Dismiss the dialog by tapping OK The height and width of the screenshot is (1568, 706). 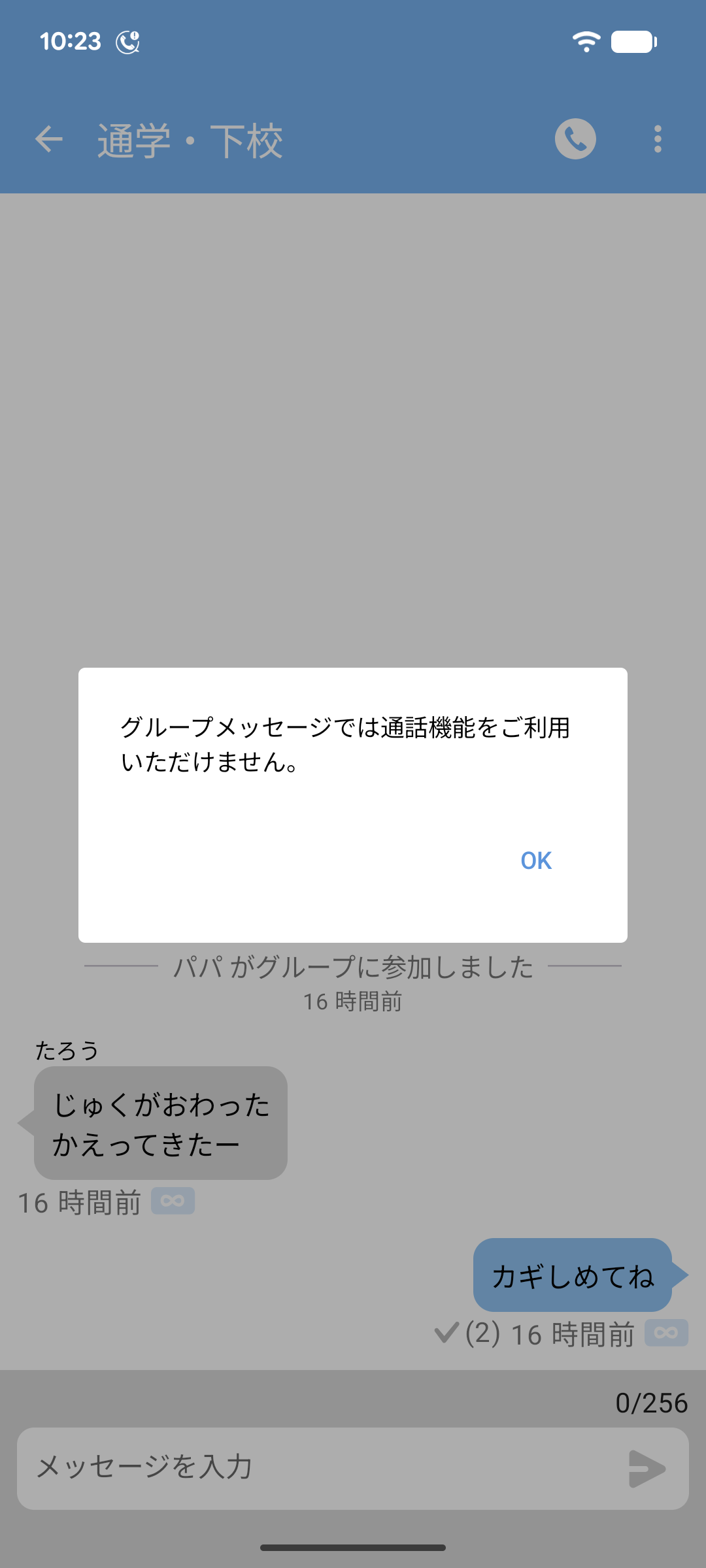(x=535, y=861)
